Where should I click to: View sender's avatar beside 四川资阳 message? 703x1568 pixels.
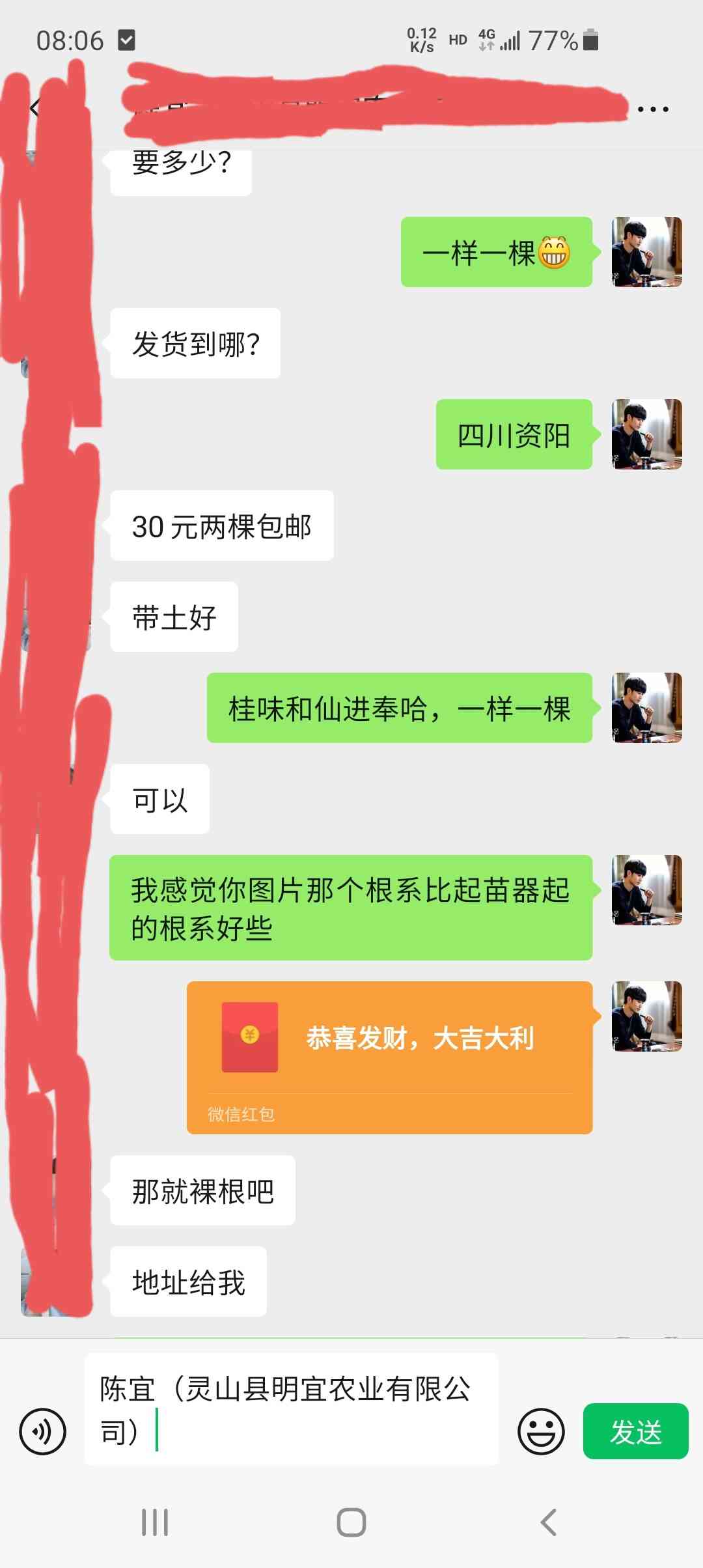(646, 434)
